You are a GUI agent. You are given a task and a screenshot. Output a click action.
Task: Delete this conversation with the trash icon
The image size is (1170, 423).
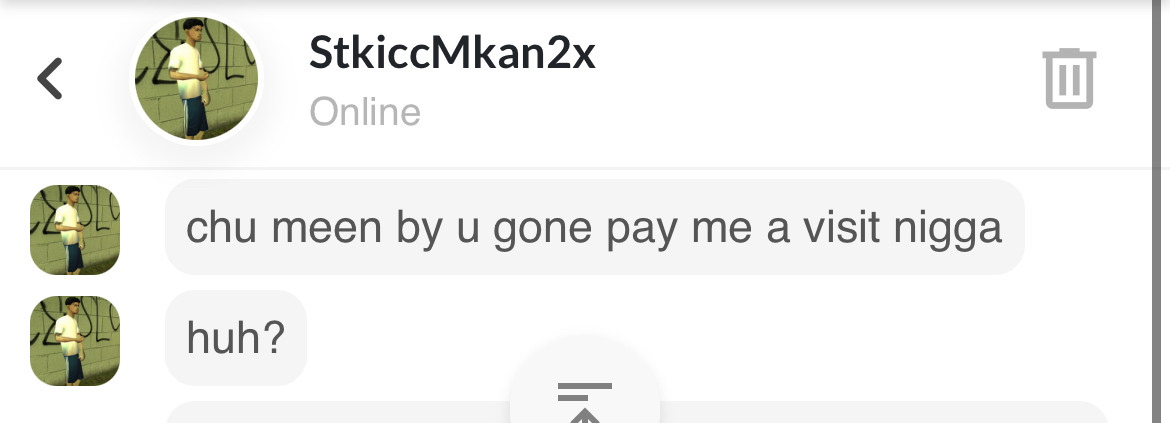[1069, 79]
